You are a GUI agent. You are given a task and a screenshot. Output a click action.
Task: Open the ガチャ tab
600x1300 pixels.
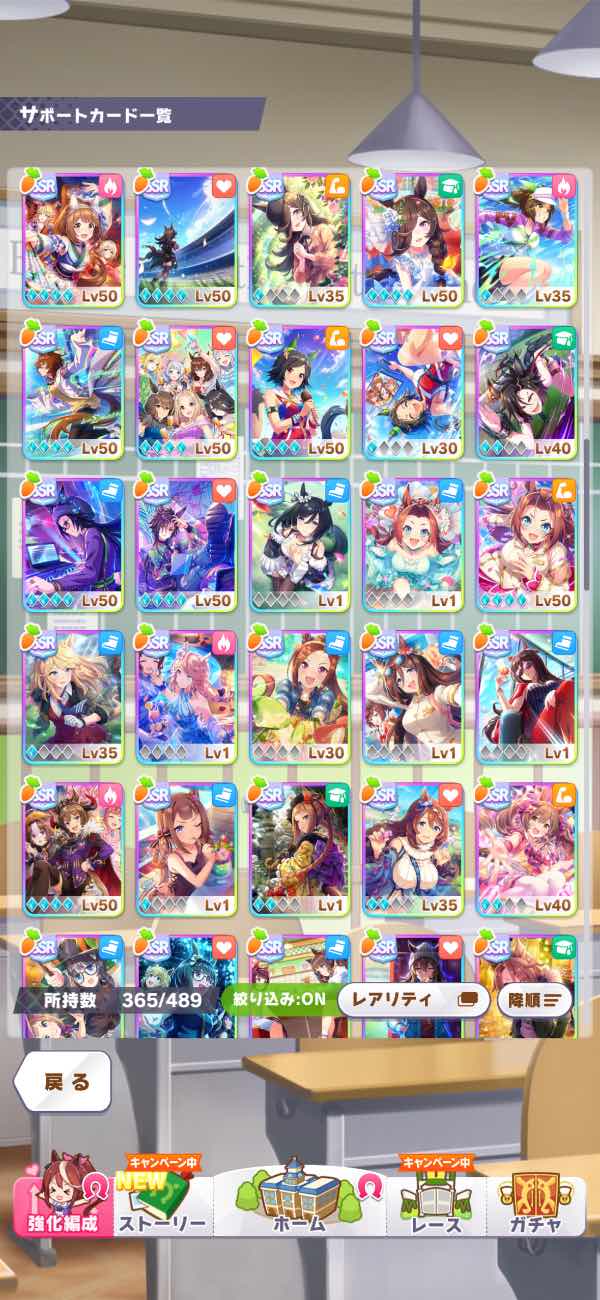pyautogui.click(x=533, y=1205)
